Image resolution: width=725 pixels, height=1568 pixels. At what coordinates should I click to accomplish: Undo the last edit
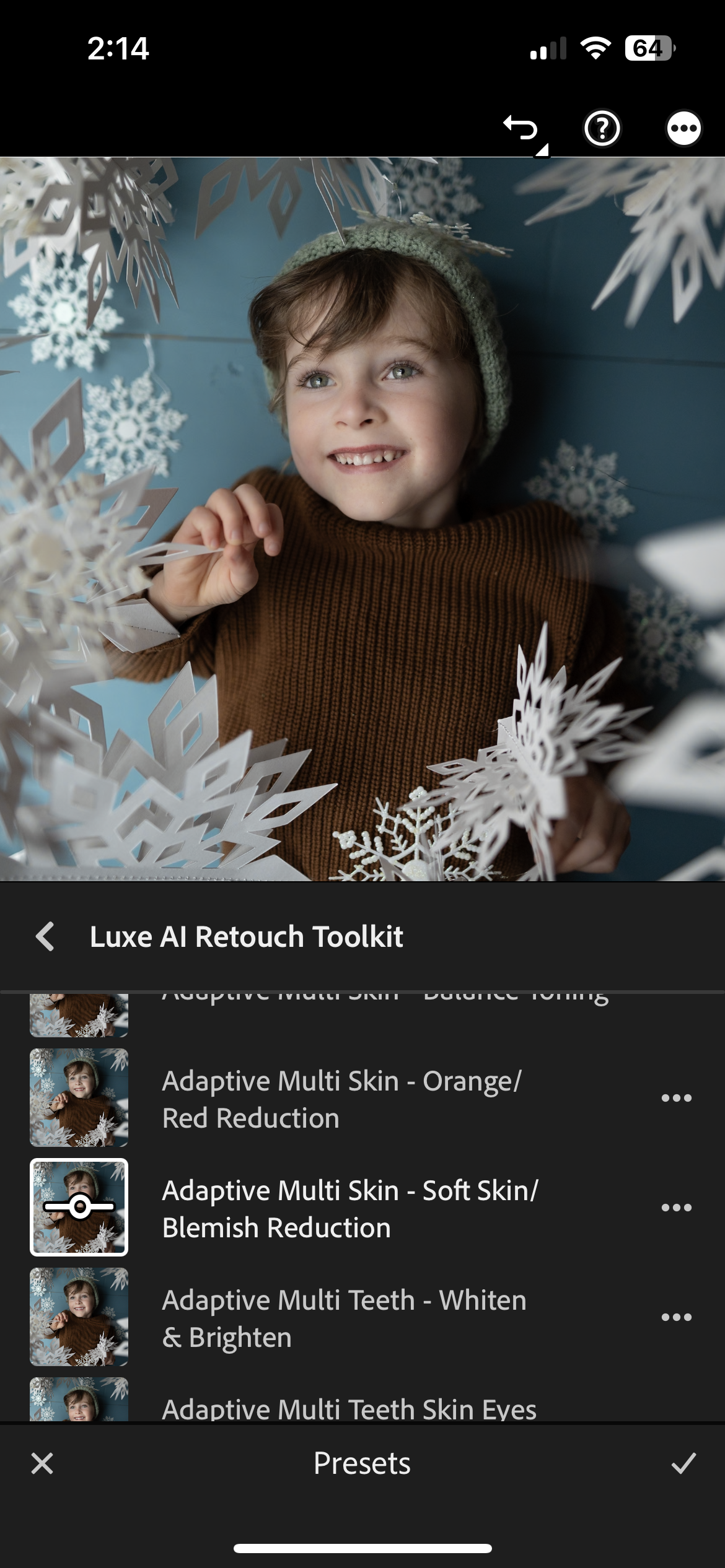coord(521,129)
